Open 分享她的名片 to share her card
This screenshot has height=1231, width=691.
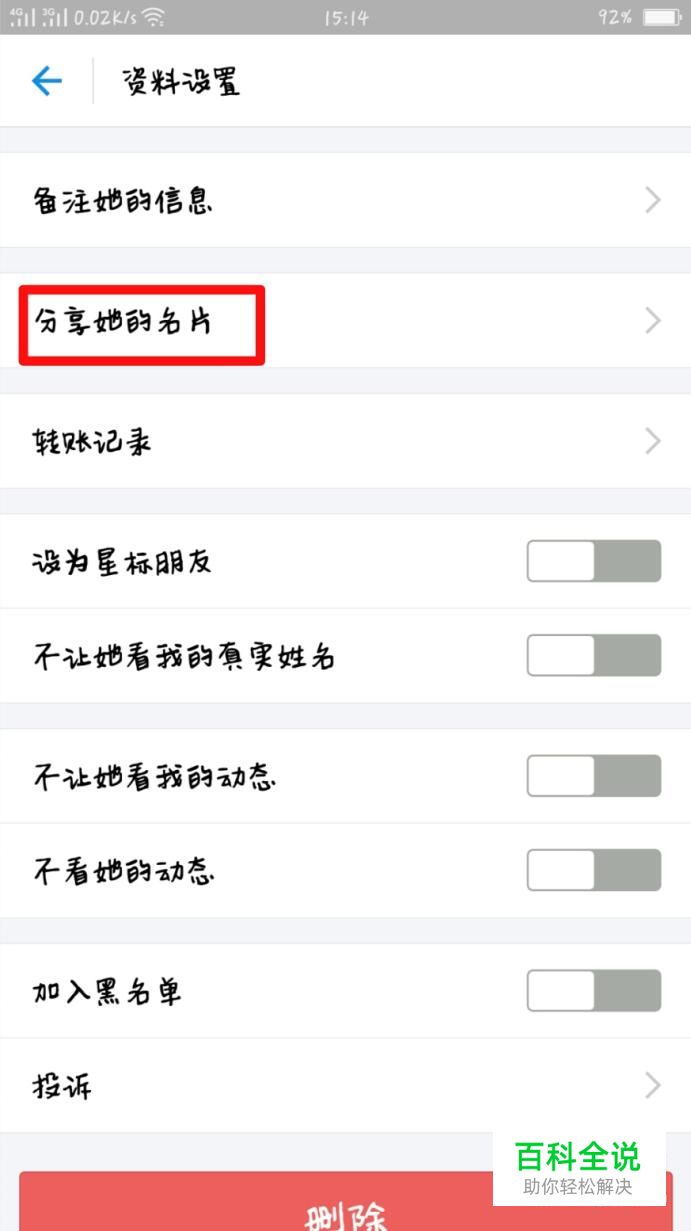tap(345, 320)
